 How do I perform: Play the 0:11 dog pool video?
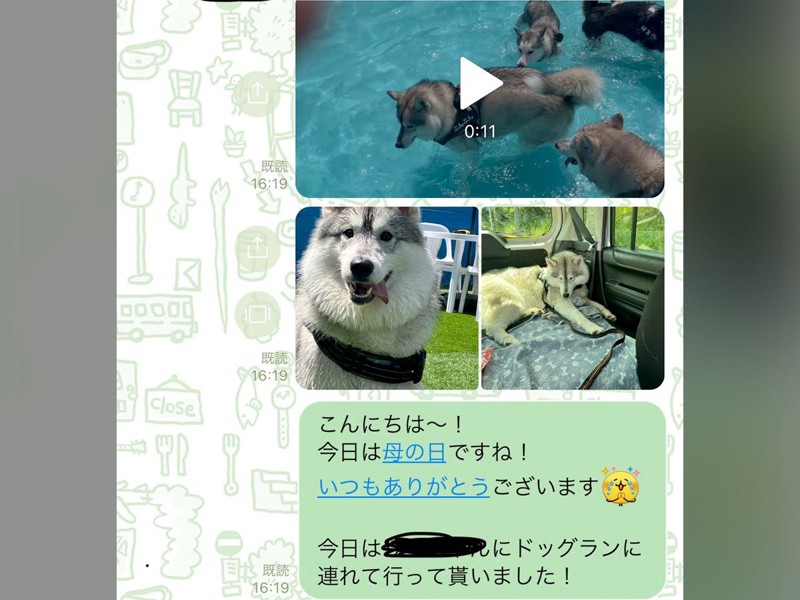pyautogui.click(x=480, y=84)
